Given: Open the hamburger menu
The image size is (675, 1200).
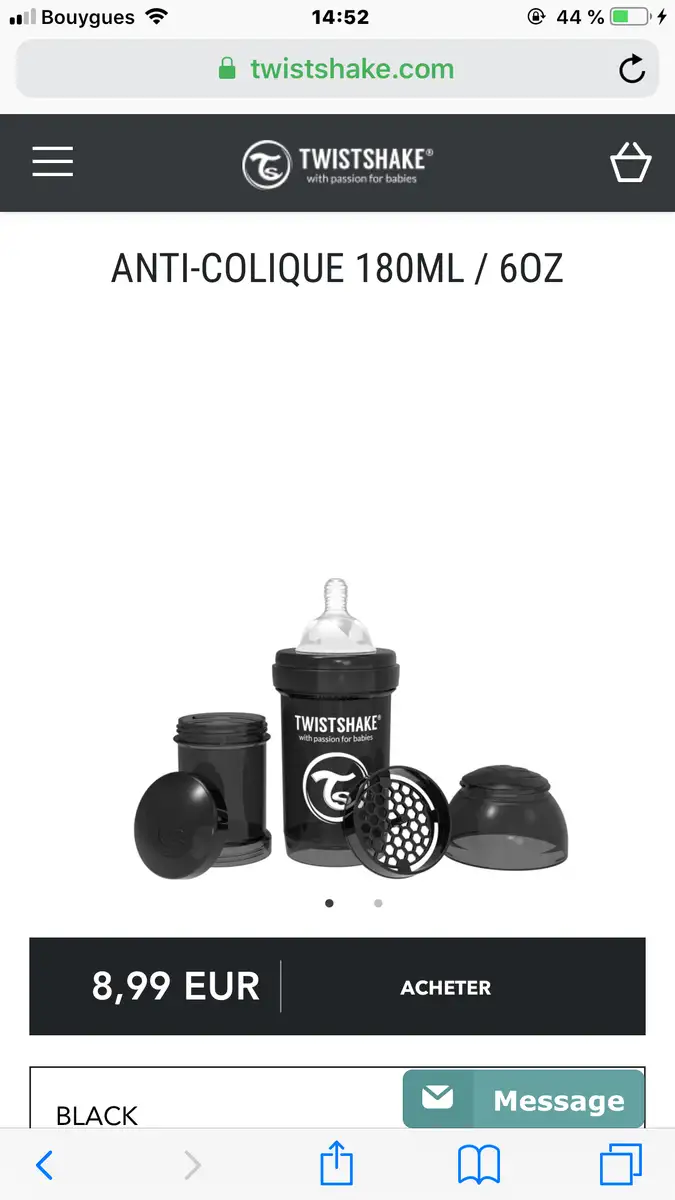Looking at the screenshot, I should (x=52, y=162).
